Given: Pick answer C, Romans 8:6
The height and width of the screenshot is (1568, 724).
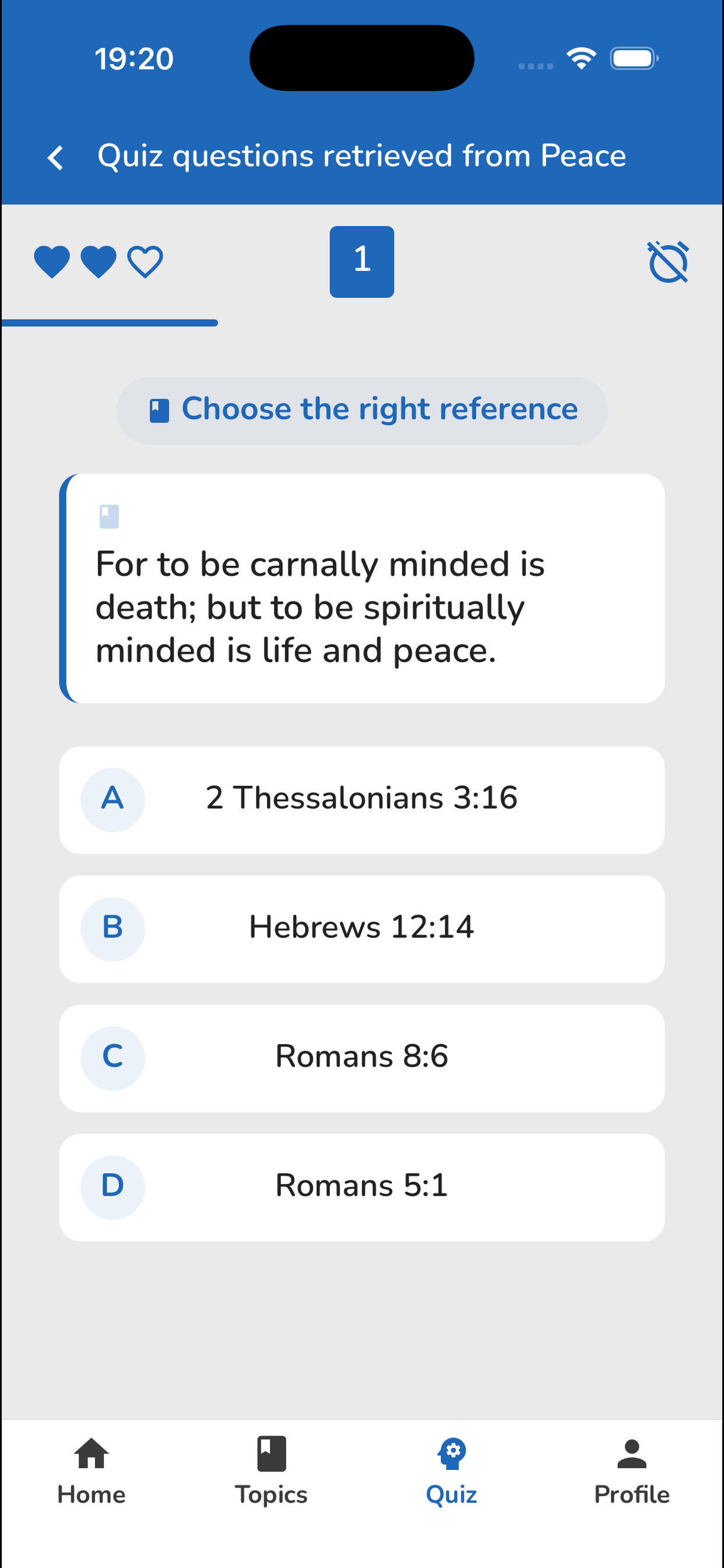Looking at the screenshot, I should point(361,1058).
